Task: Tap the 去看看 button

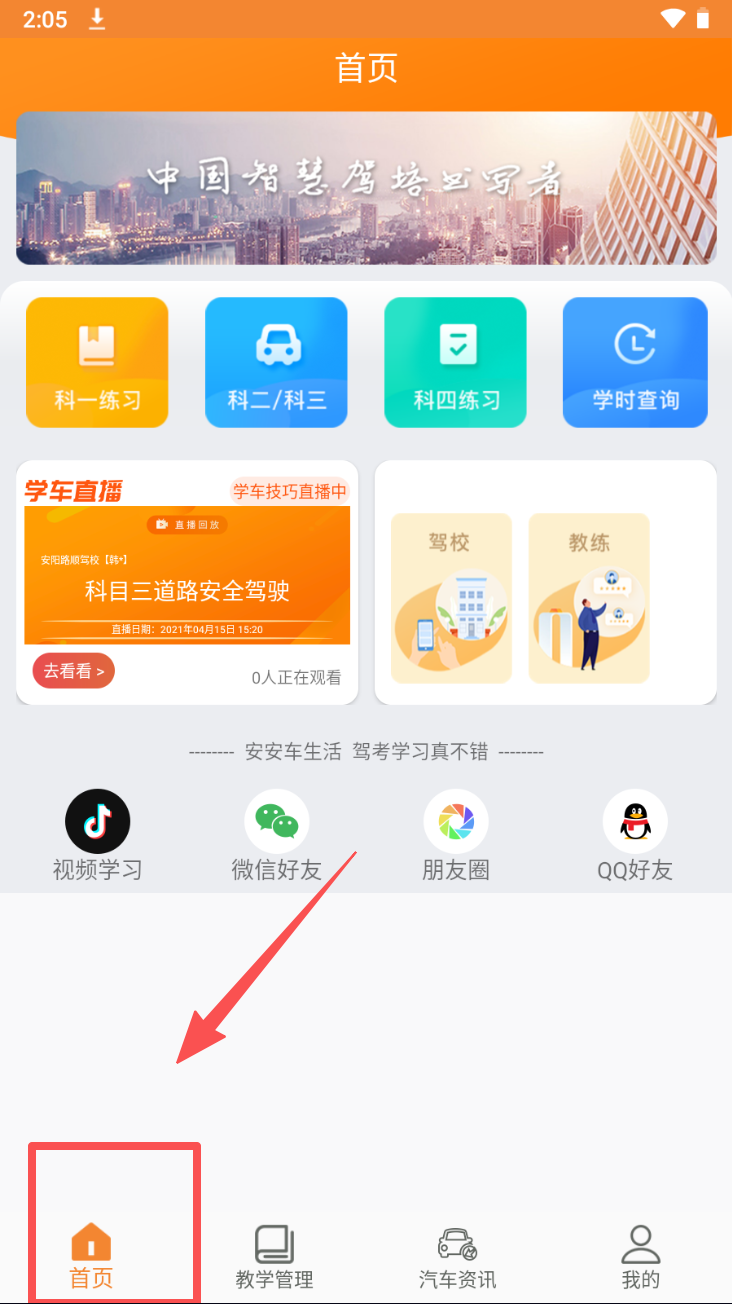Action: [x=73, y=671]
